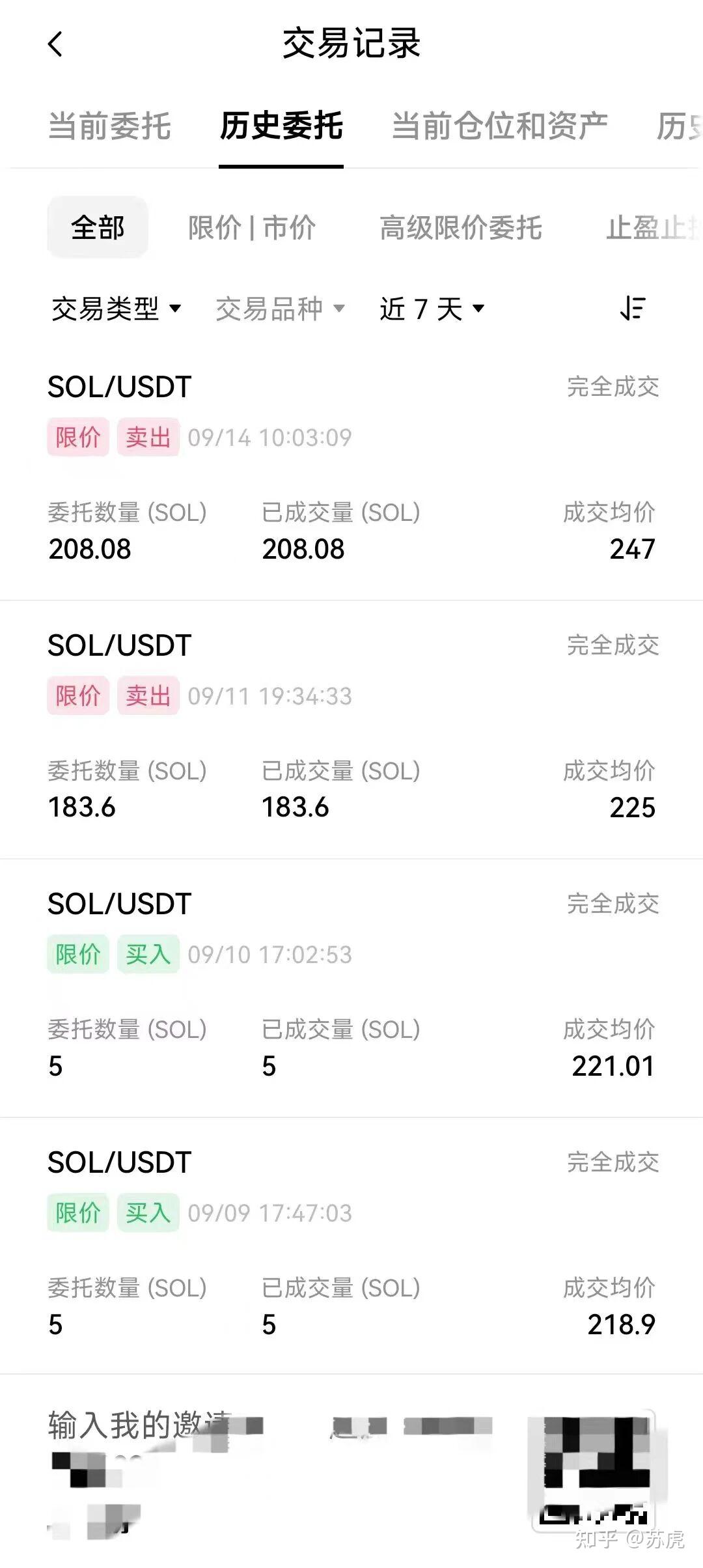Go back from 交易记录 screen

(56, 44)
